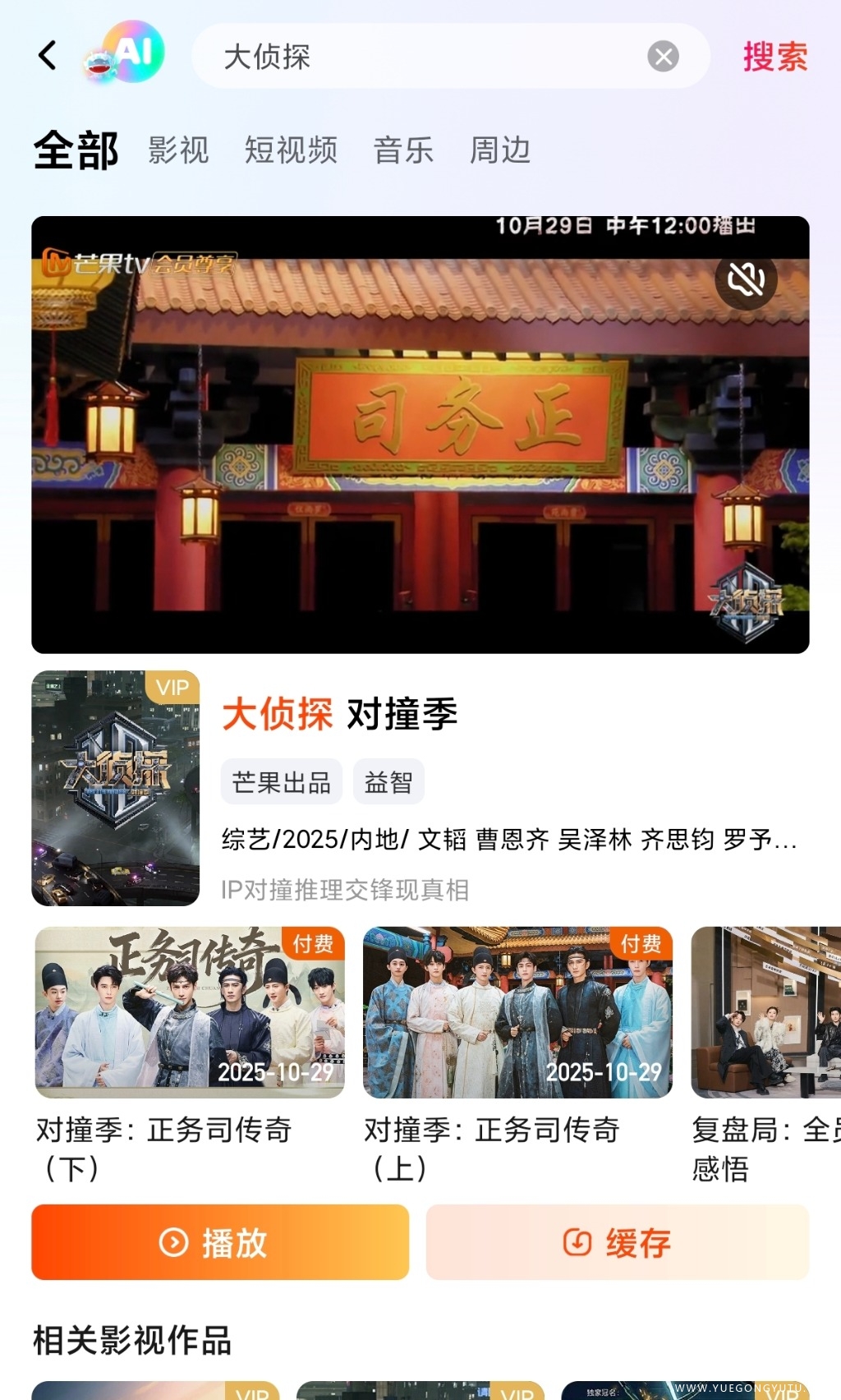
Task: Tap the 搜索 button
Action: point(774,55)
